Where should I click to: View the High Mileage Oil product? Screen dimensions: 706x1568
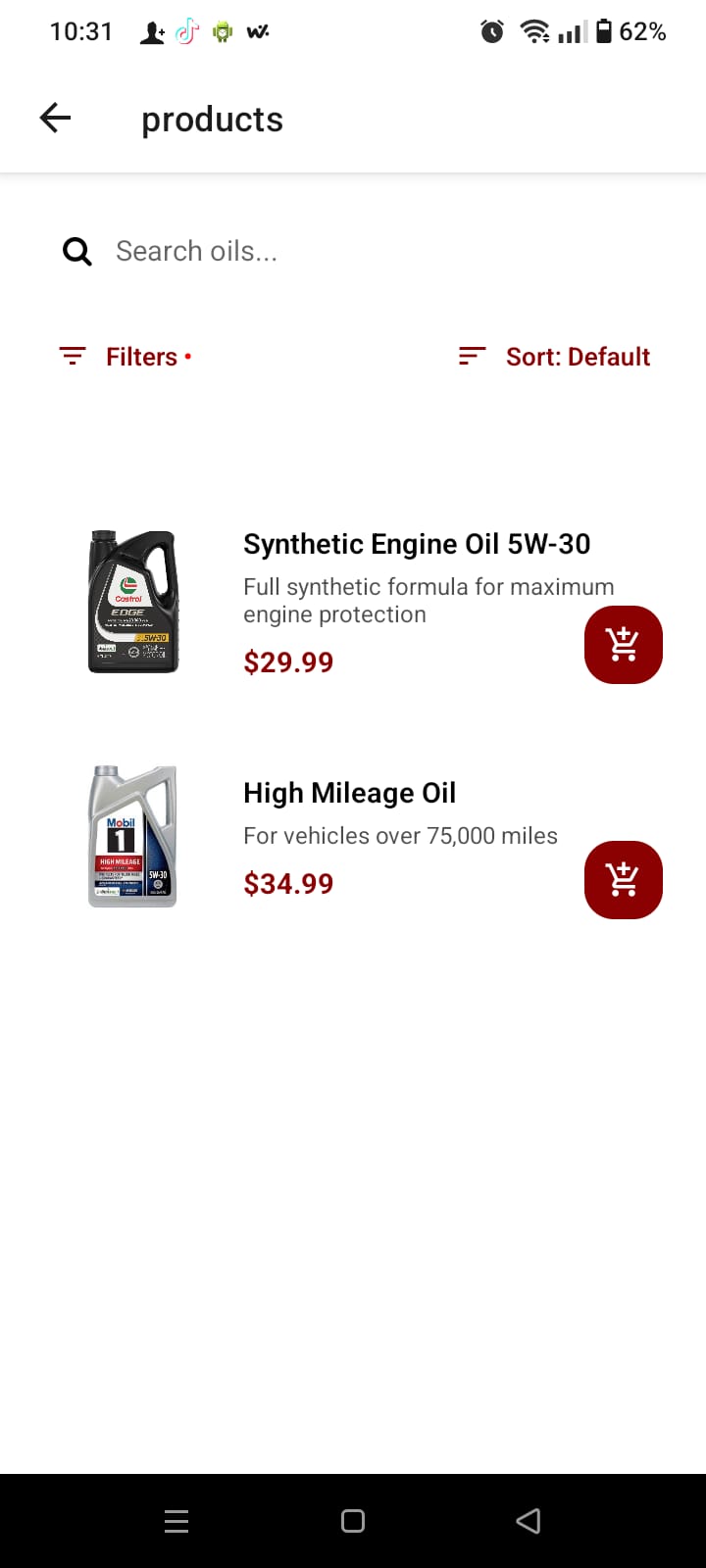[x=349, y=794]
